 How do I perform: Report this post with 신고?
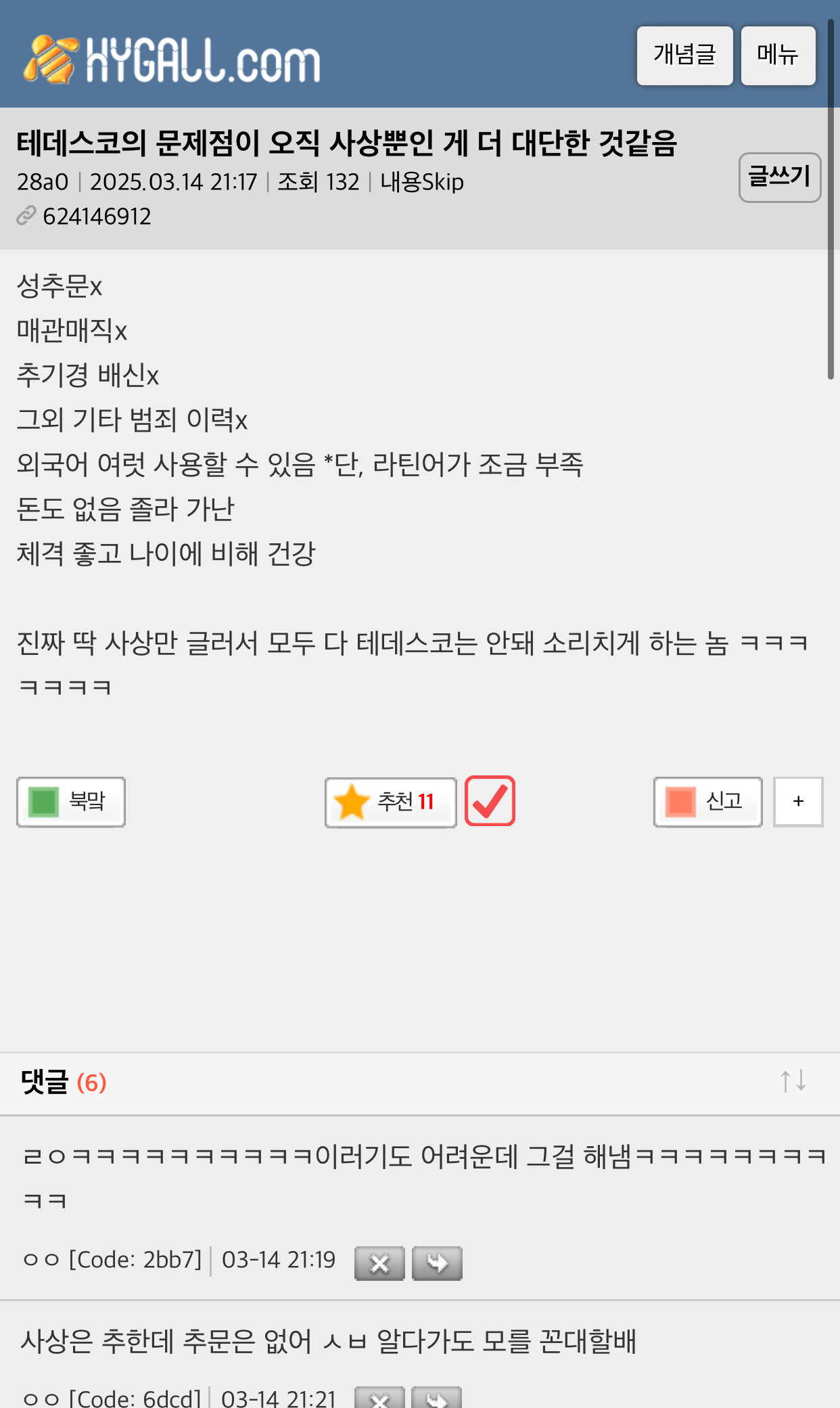[707, 802]
